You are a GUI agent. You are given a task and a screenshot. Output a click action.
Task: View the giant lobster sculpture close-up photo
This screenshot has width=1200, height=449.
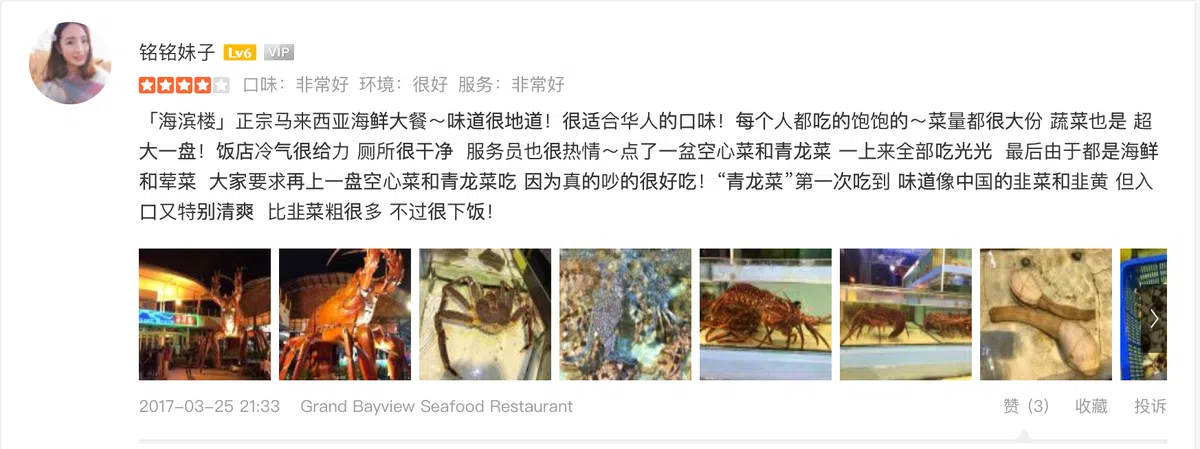coord(345,314)
